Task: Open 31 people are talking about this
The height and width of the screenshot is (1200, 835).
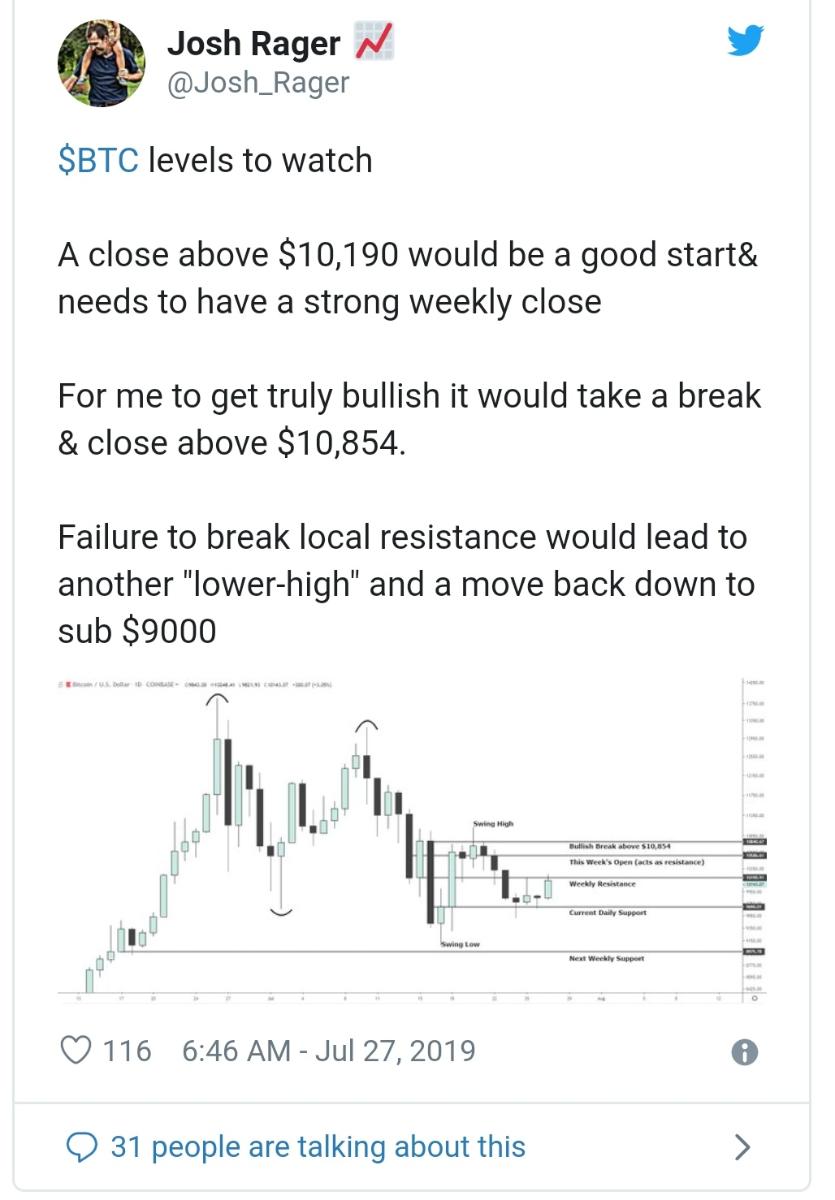Action: pyautogui.click(x=318, y=1146)
